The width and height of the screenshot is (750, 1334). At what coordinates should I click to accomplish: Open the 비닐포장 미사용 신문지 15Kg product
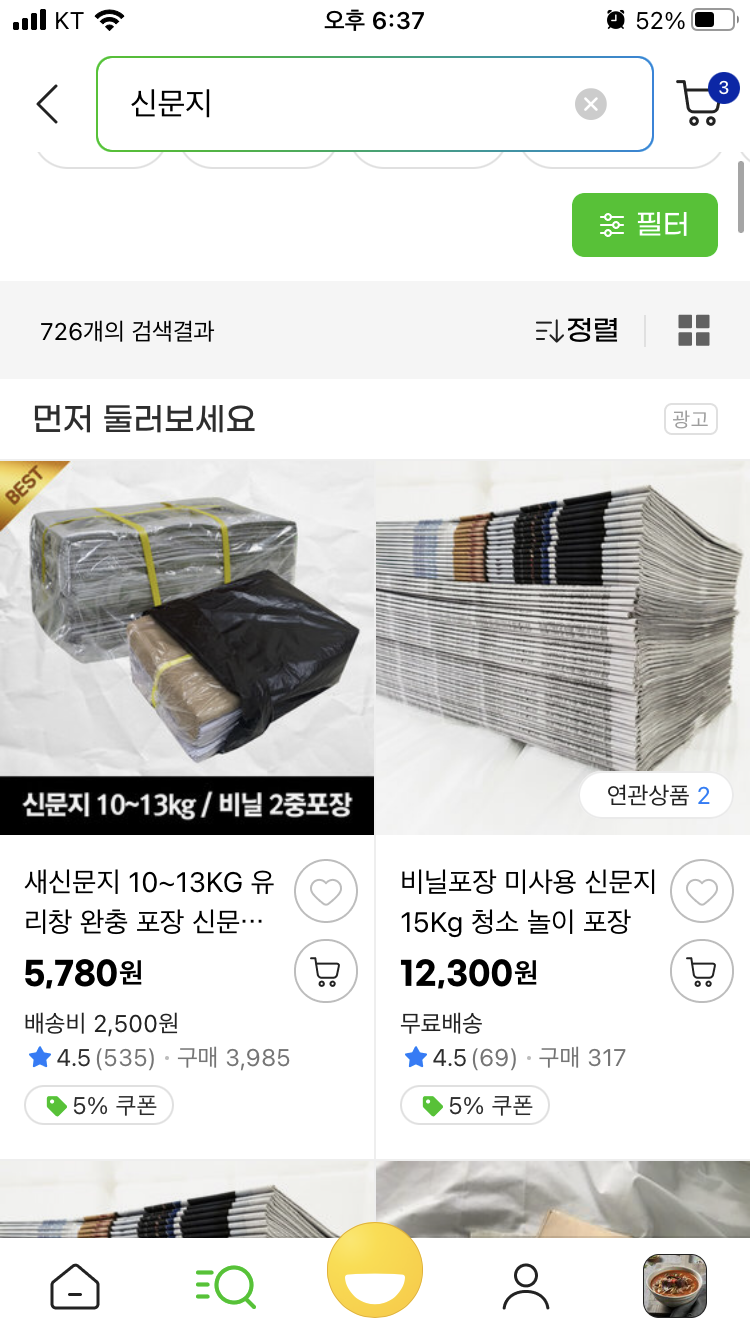pyautogui.click(x=528, y=902)
